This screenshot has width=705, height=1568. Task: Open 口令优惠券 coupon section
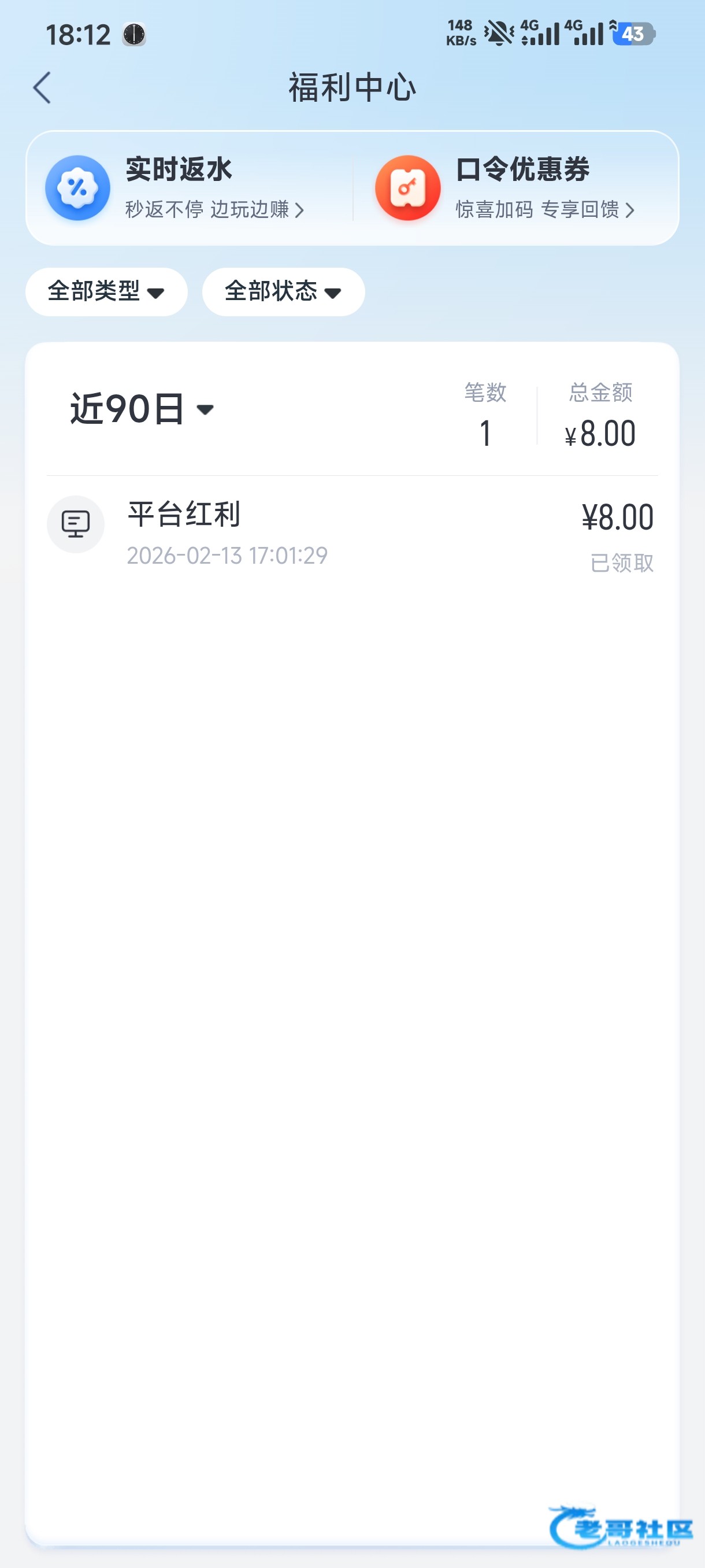tap(517, 187)
